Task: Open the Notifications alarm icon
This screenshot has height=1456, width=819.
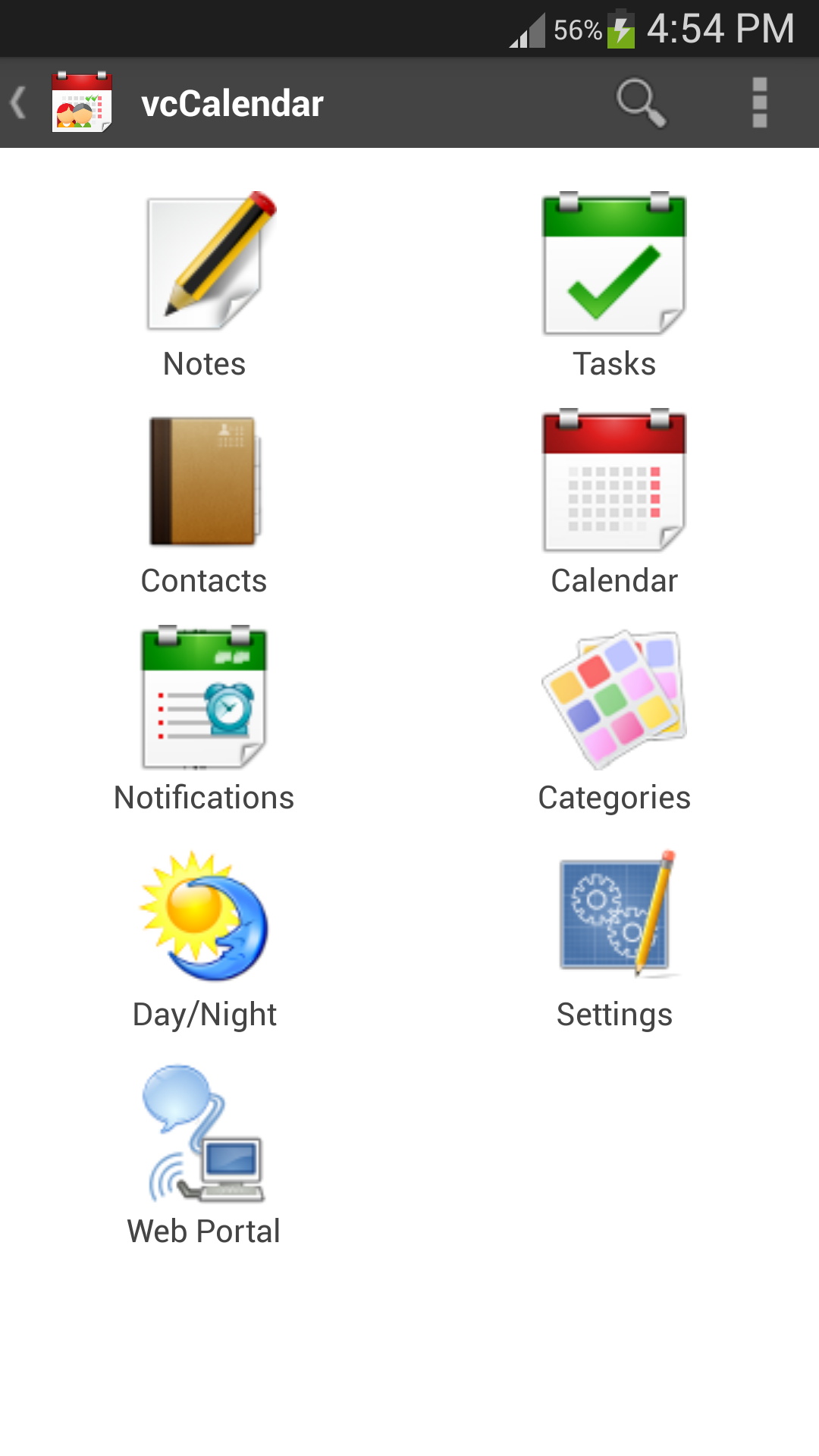Action: click(203, 698)
